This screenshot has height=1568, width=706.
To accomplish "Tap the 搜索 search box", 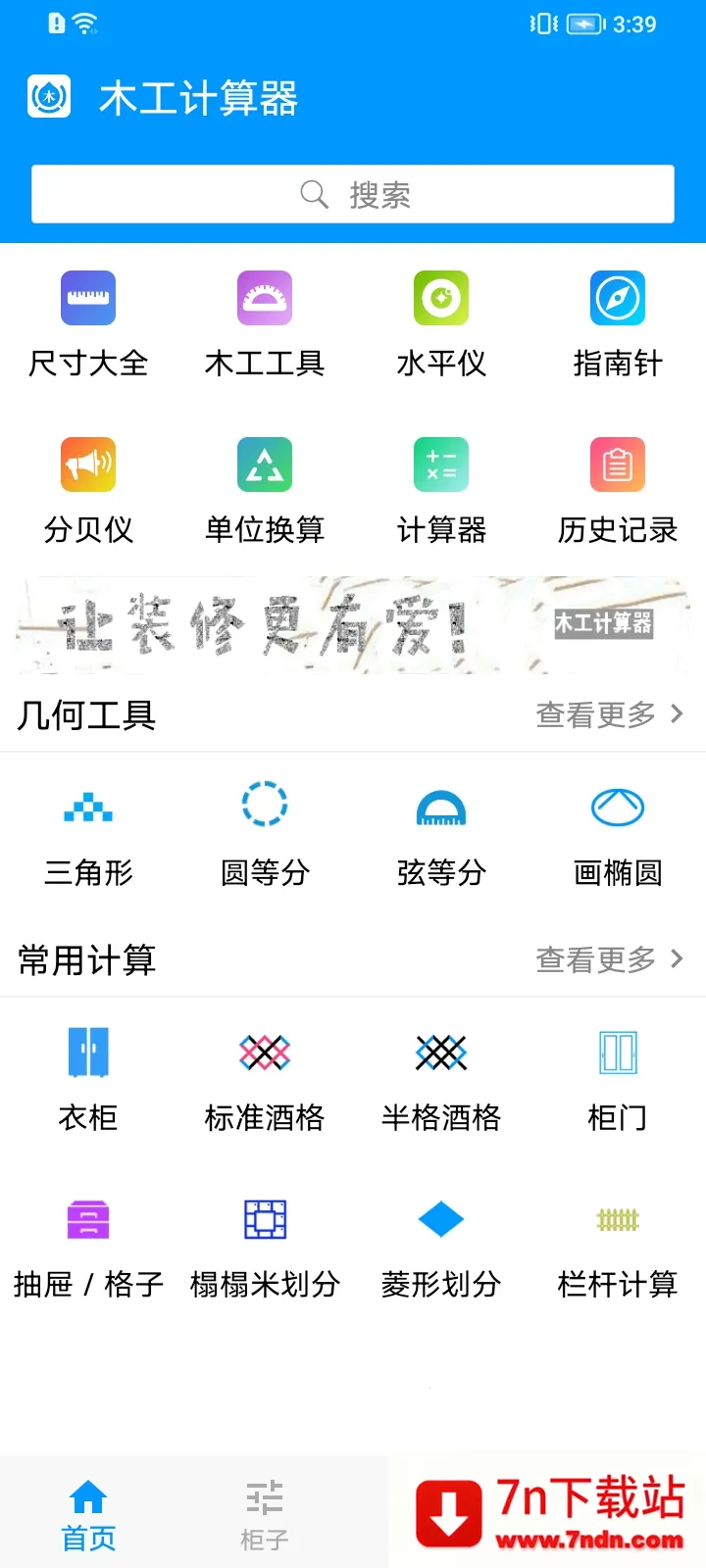I will 353,194.
